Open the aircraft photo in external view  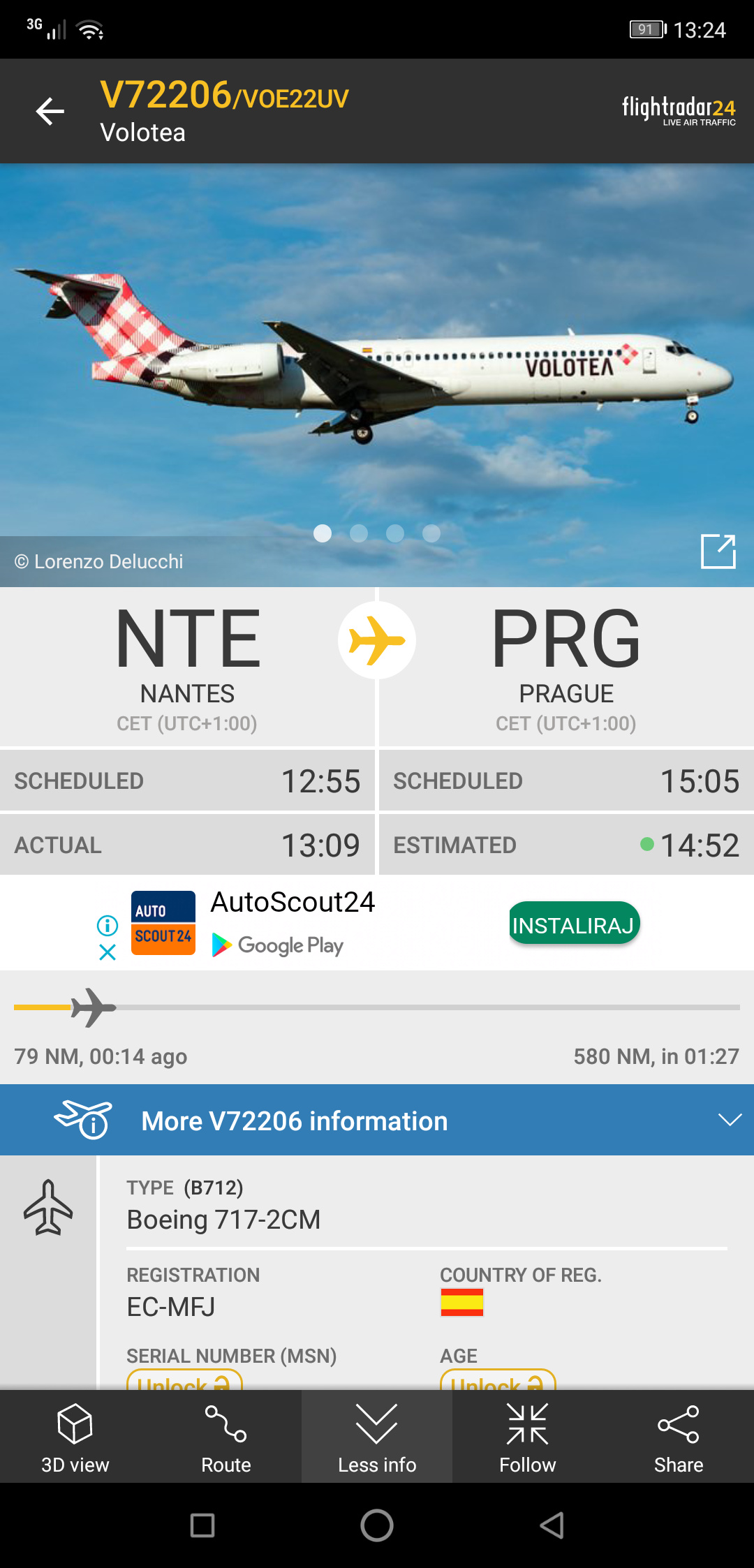(x=718, y=552)
